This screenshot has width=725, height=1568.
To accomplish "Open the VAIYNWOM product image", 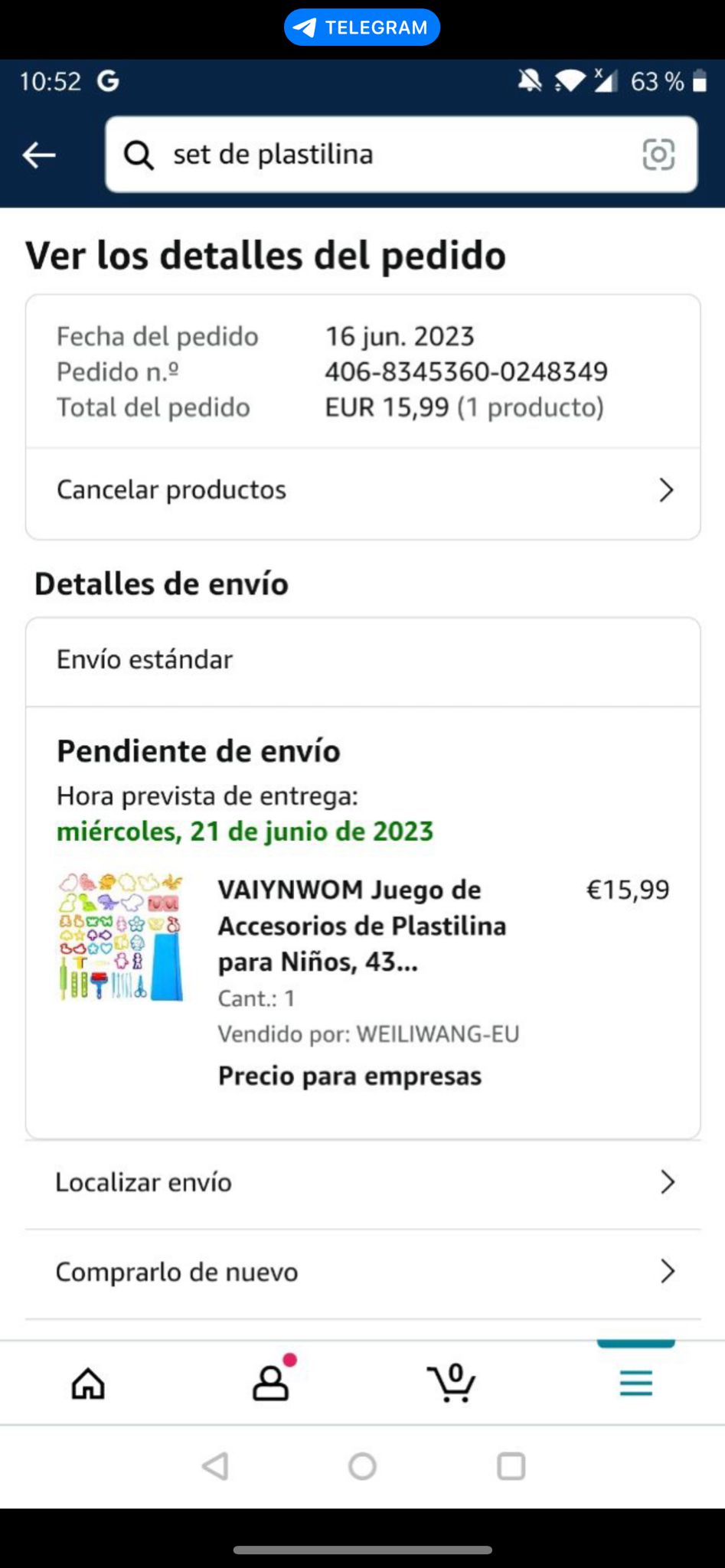I will pyautogui.click(x=122, y=938).
